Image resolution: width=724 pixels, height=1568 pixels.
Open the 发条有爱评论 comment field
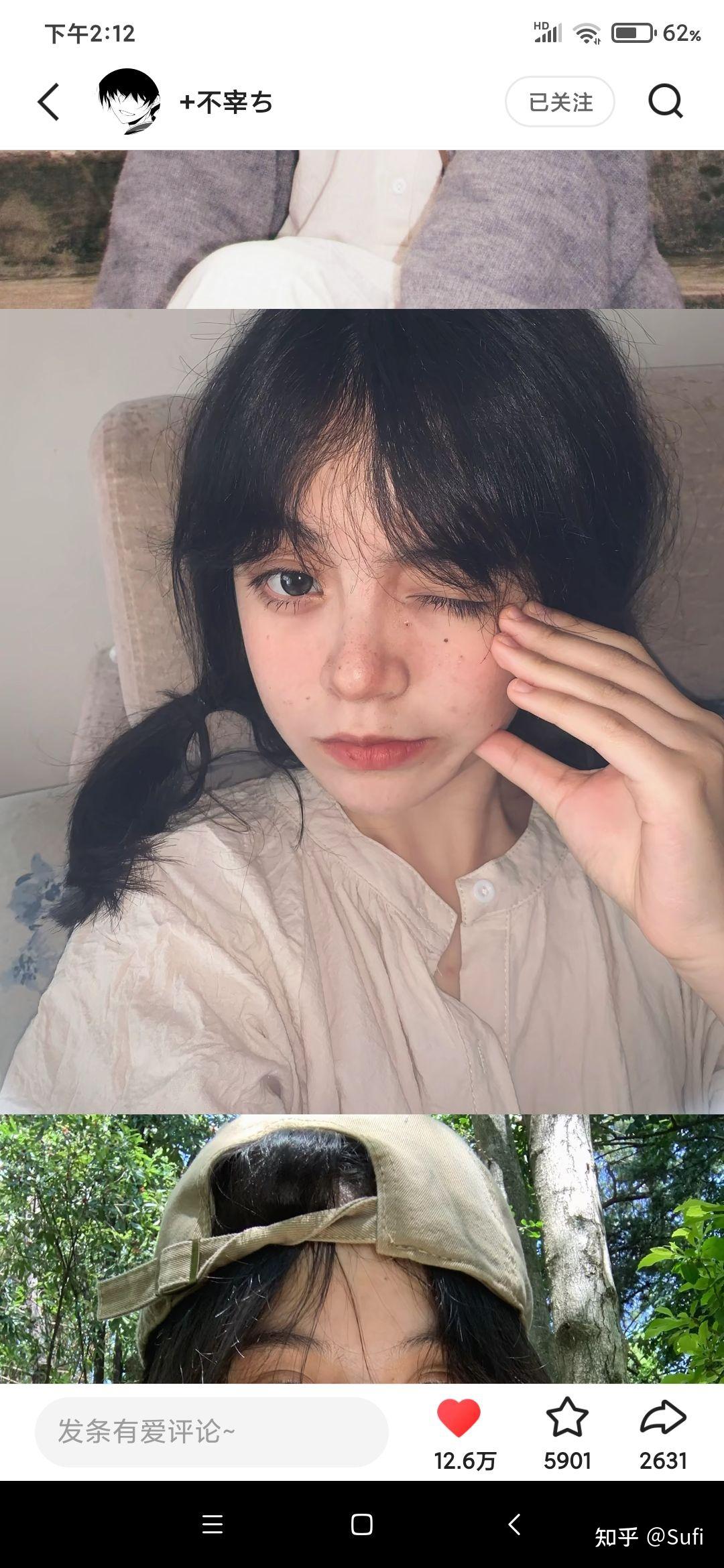tap(211, 1432)
